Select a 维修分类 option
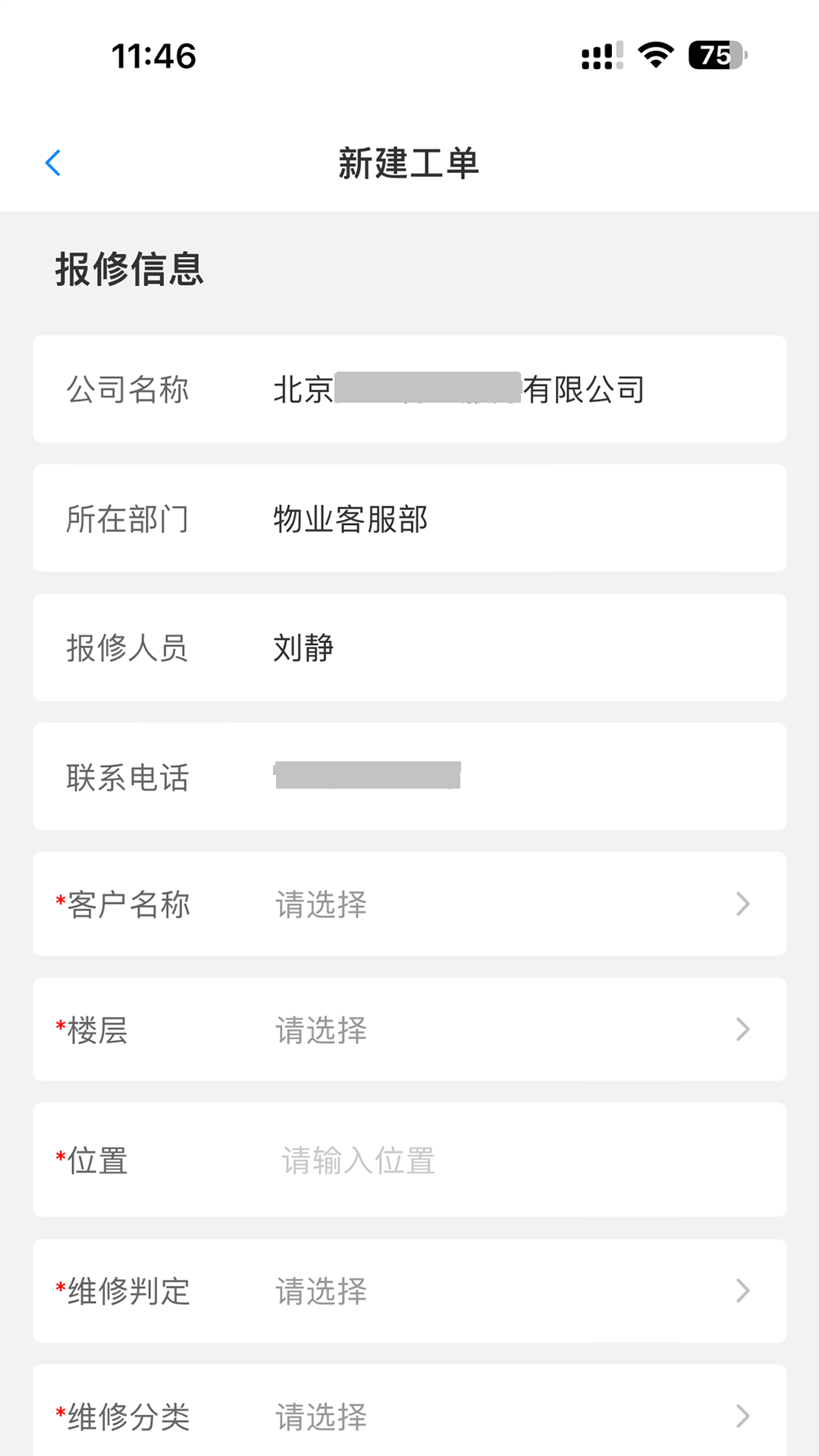 (x=409, y=1415)
